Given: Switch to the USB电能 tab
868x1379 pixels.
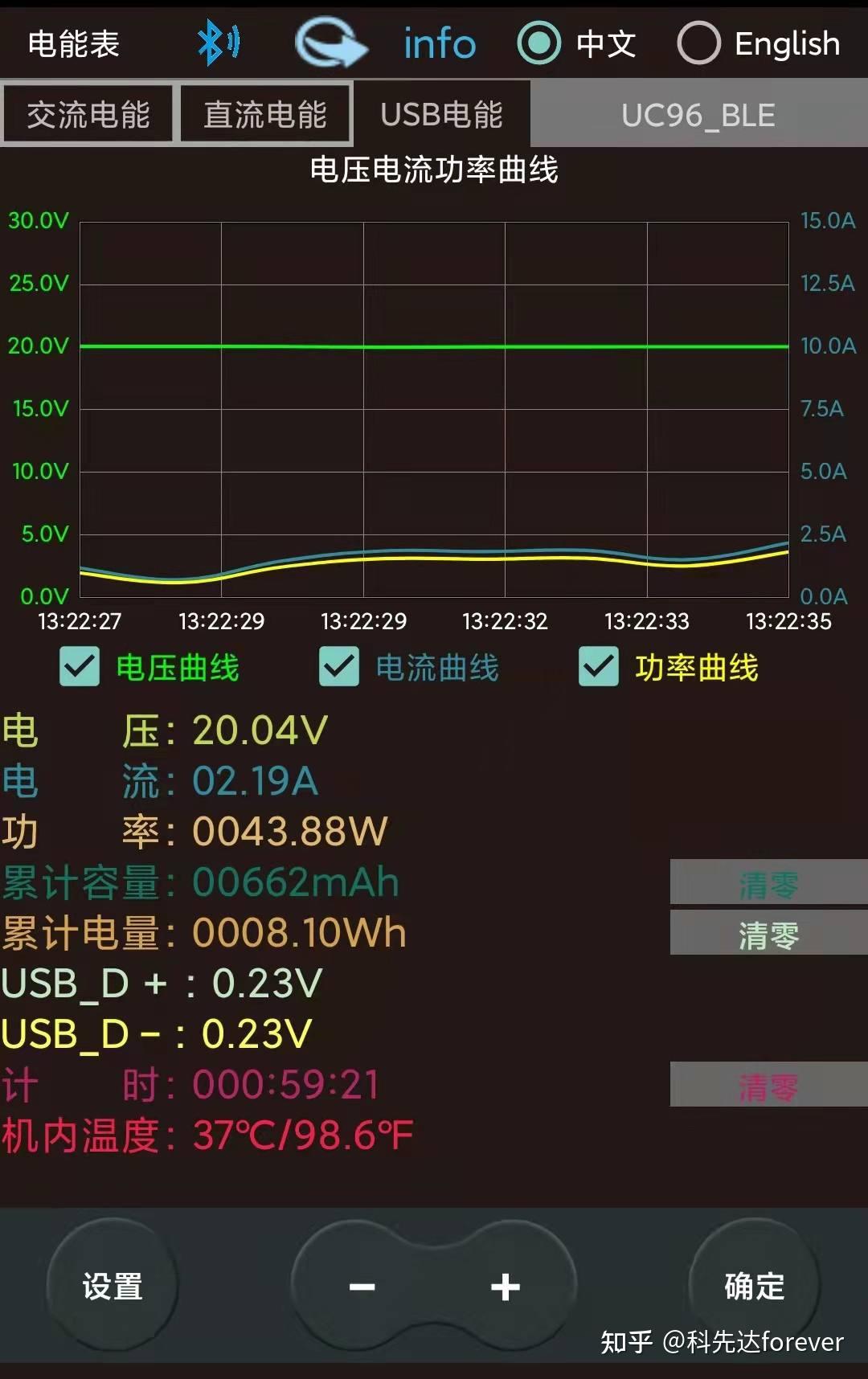Looking at the screenshot, I should (441, 114).
